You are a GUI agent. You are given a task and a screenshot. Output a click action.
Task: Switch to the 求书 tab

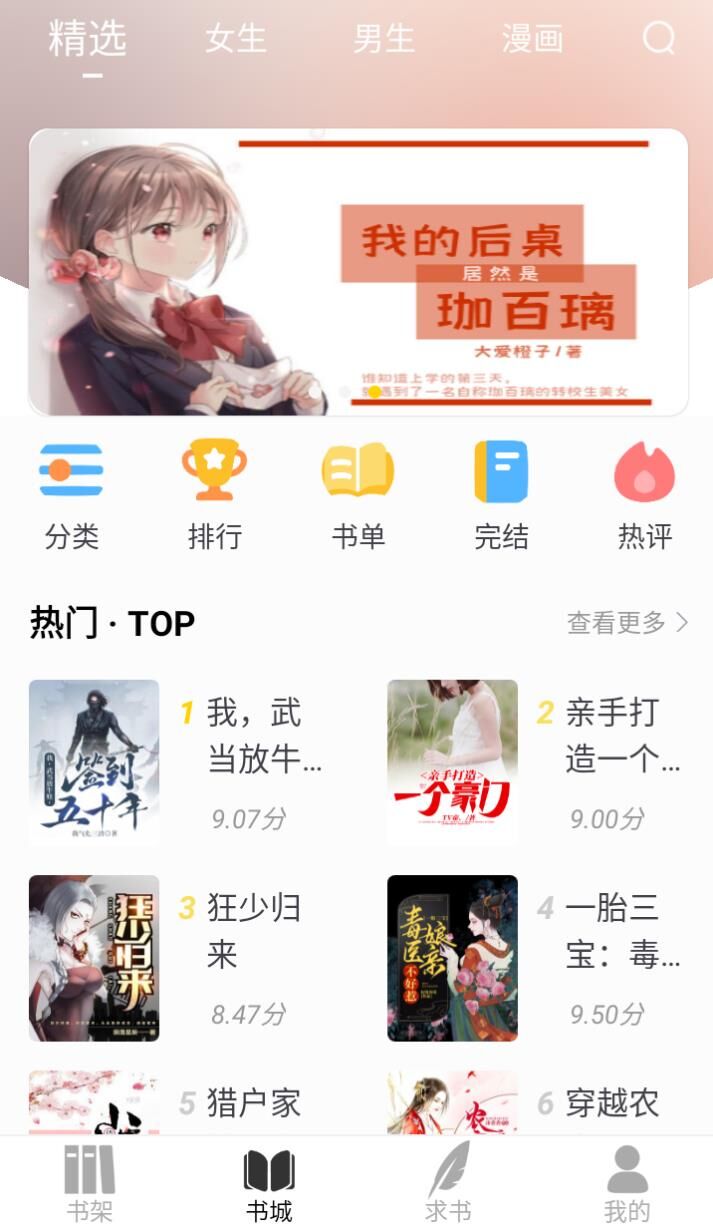pos(448,1183)
